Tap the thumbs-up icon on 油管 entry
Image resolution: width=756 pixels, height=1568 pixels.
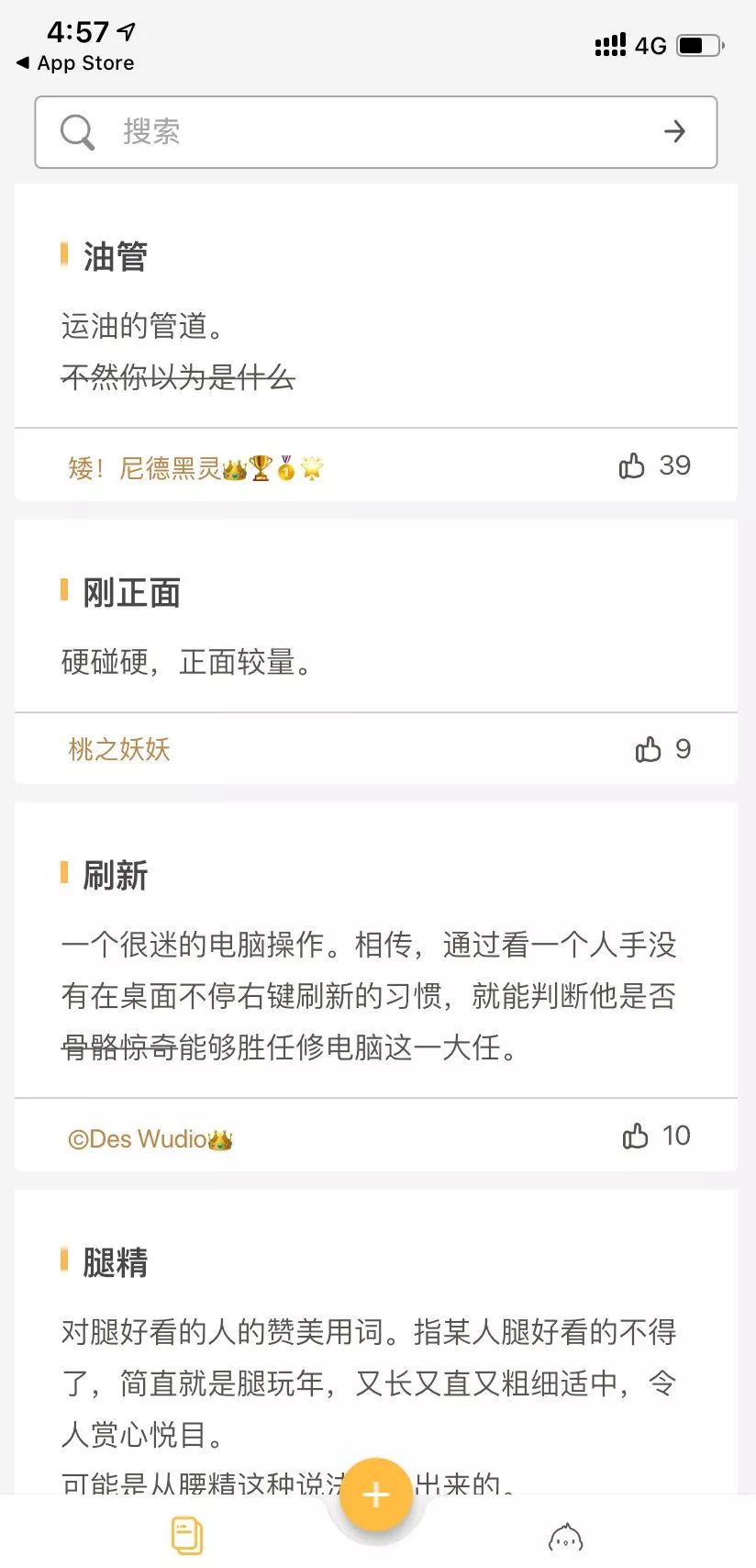click(634, 465)
